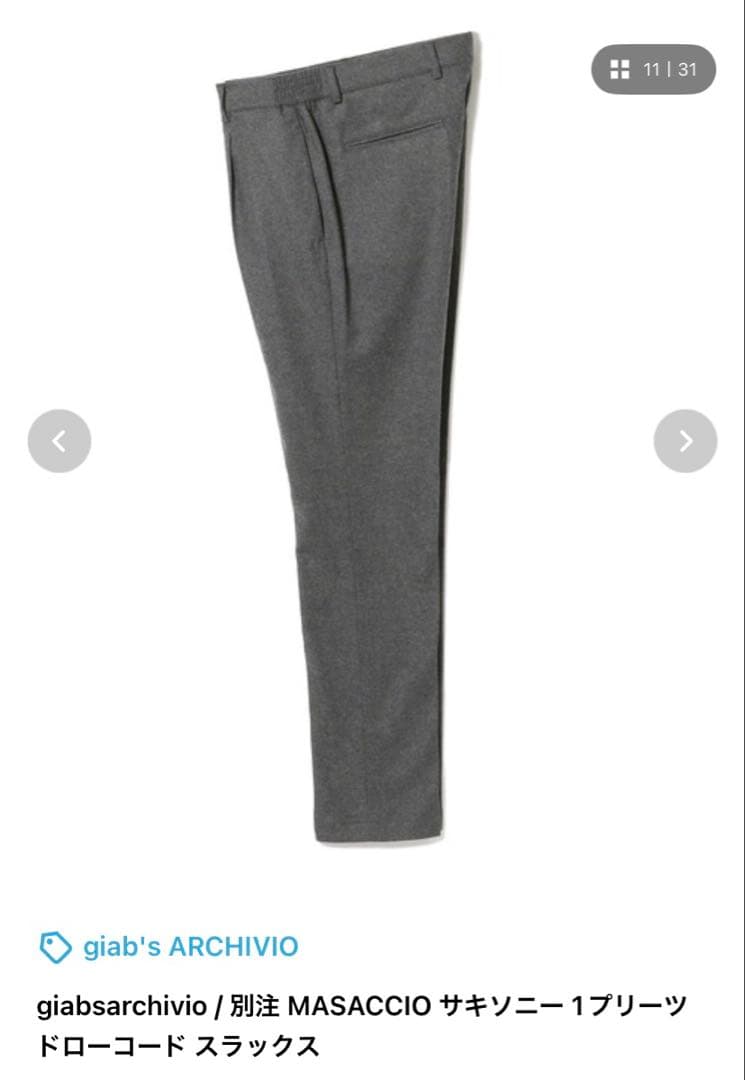Go to the next product image
The width and height of the screenshot is (745, 1080).
click(x=685, y=441)
